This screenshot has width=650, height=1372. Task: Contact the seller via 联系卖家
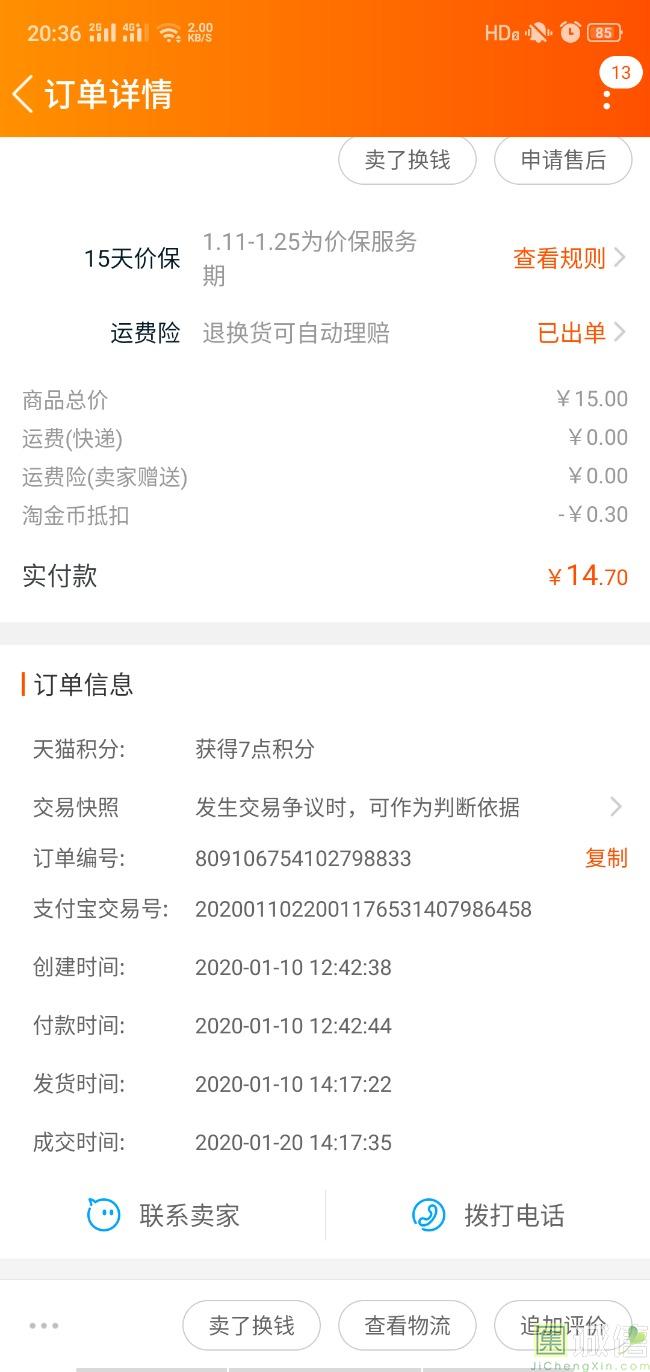tap(163, 1215)
